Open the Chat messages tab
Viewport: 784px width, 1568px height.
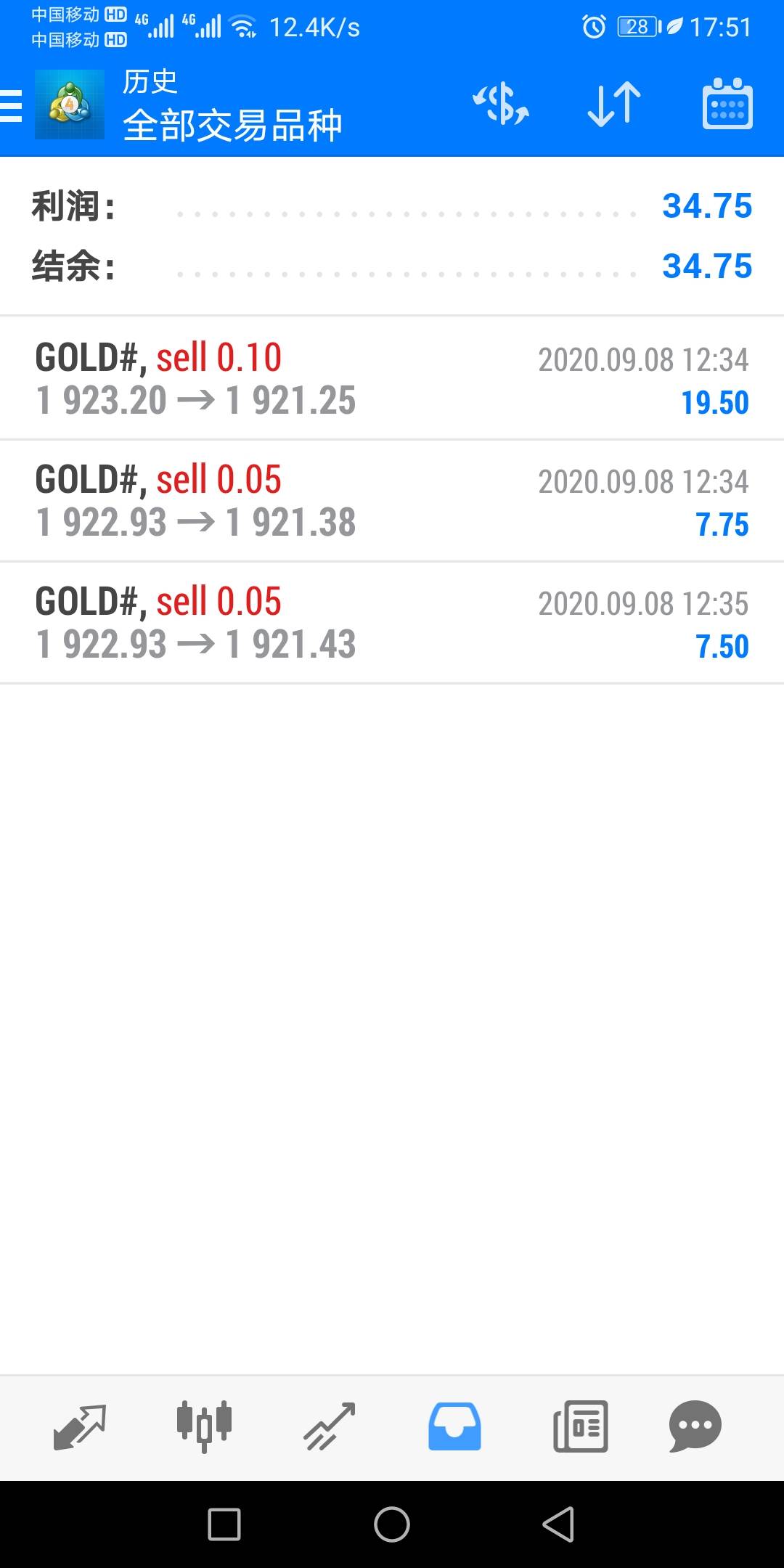point(695,1427)
